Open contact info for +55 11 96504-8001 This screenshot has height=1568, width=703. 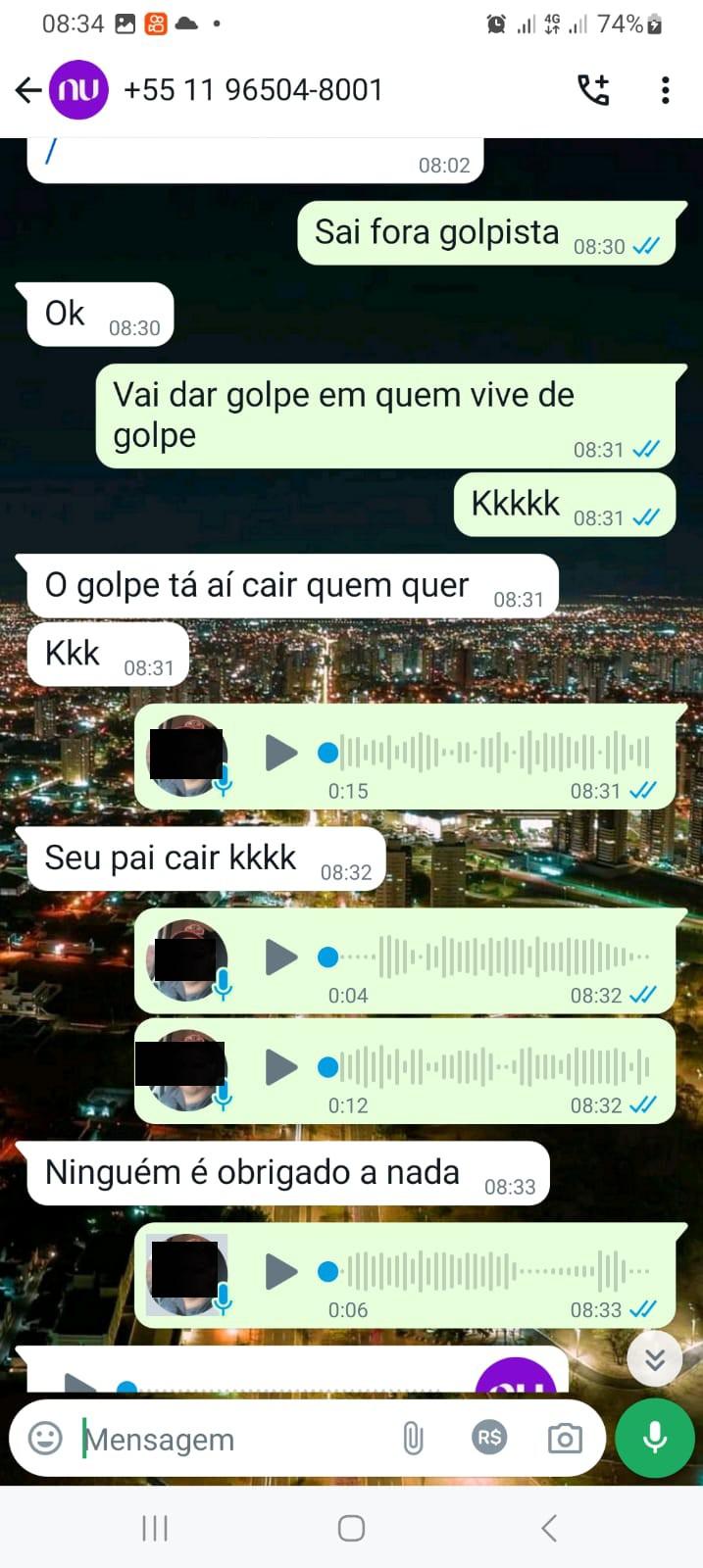253,90
